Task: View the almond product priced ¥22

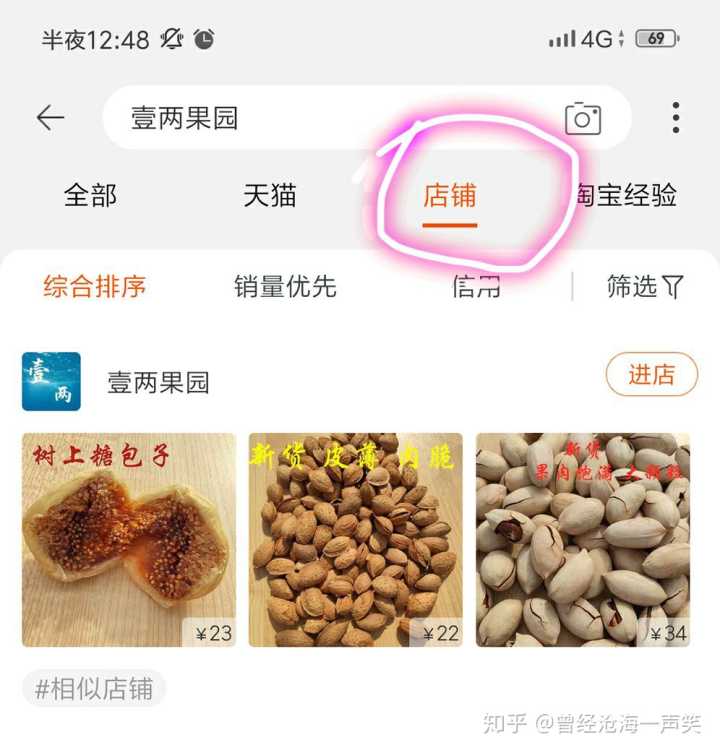Action: coord(356,540)
